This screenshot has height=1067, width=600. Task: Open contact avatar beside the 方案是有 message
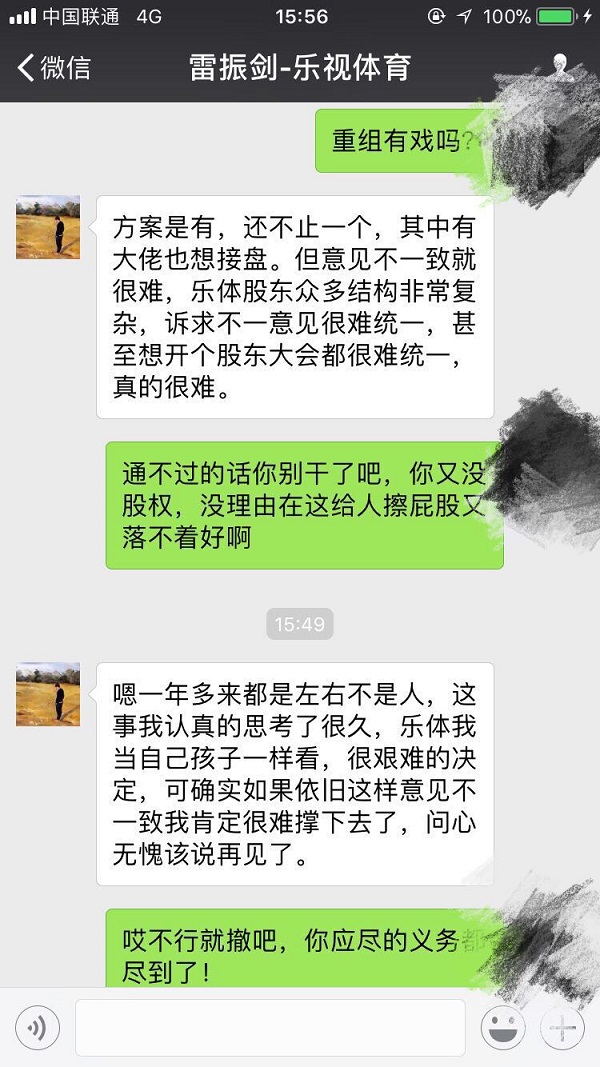(48, 227)
